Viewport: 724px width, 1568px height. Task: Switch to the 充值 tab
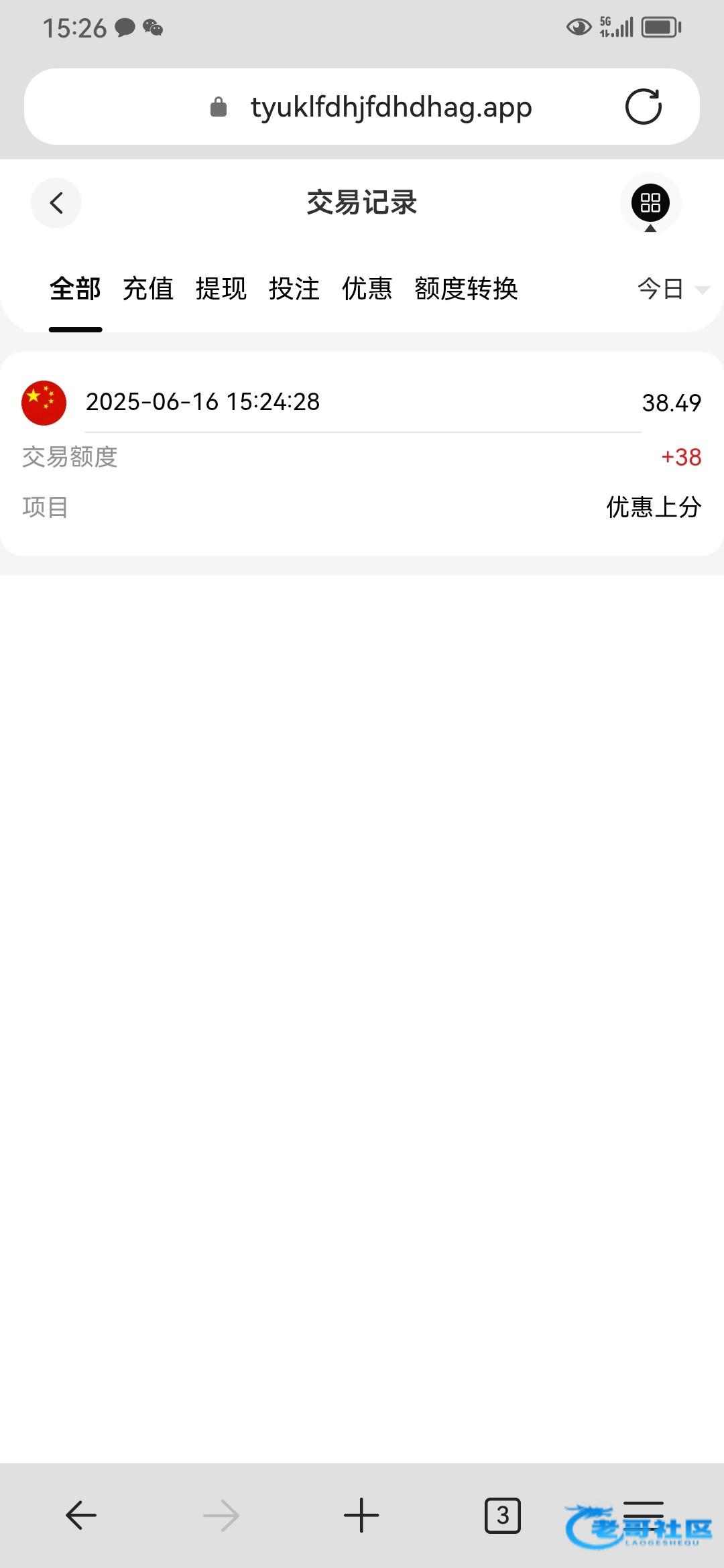[148, 289]
